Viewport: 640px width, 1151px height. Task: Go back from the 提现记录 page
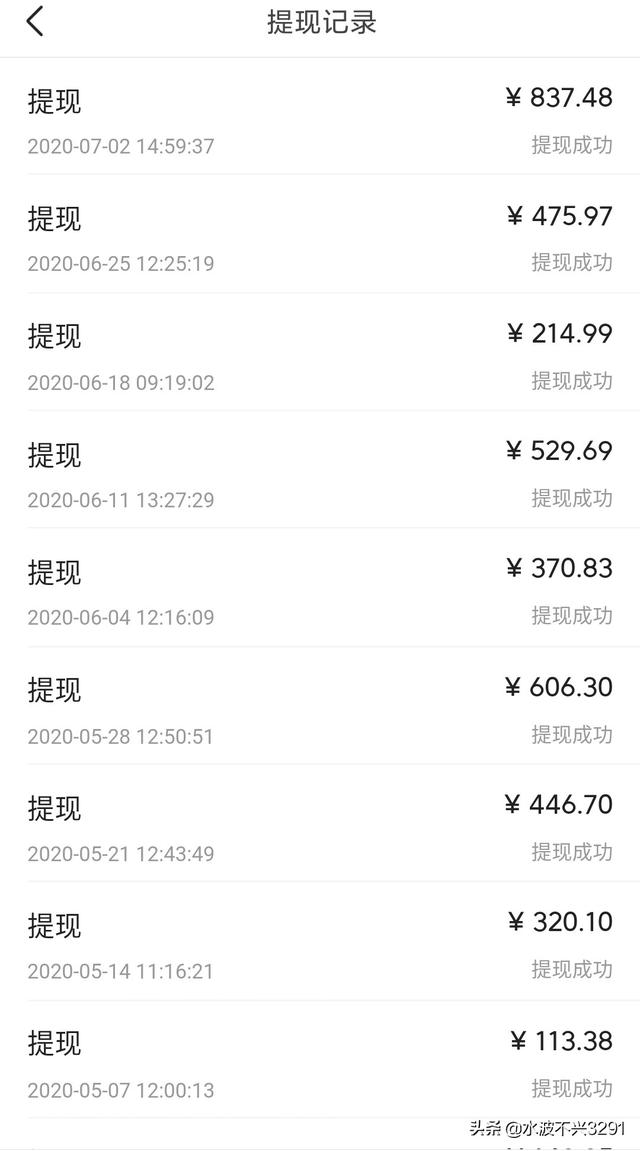pyautogui.click(x=34, y=21)
